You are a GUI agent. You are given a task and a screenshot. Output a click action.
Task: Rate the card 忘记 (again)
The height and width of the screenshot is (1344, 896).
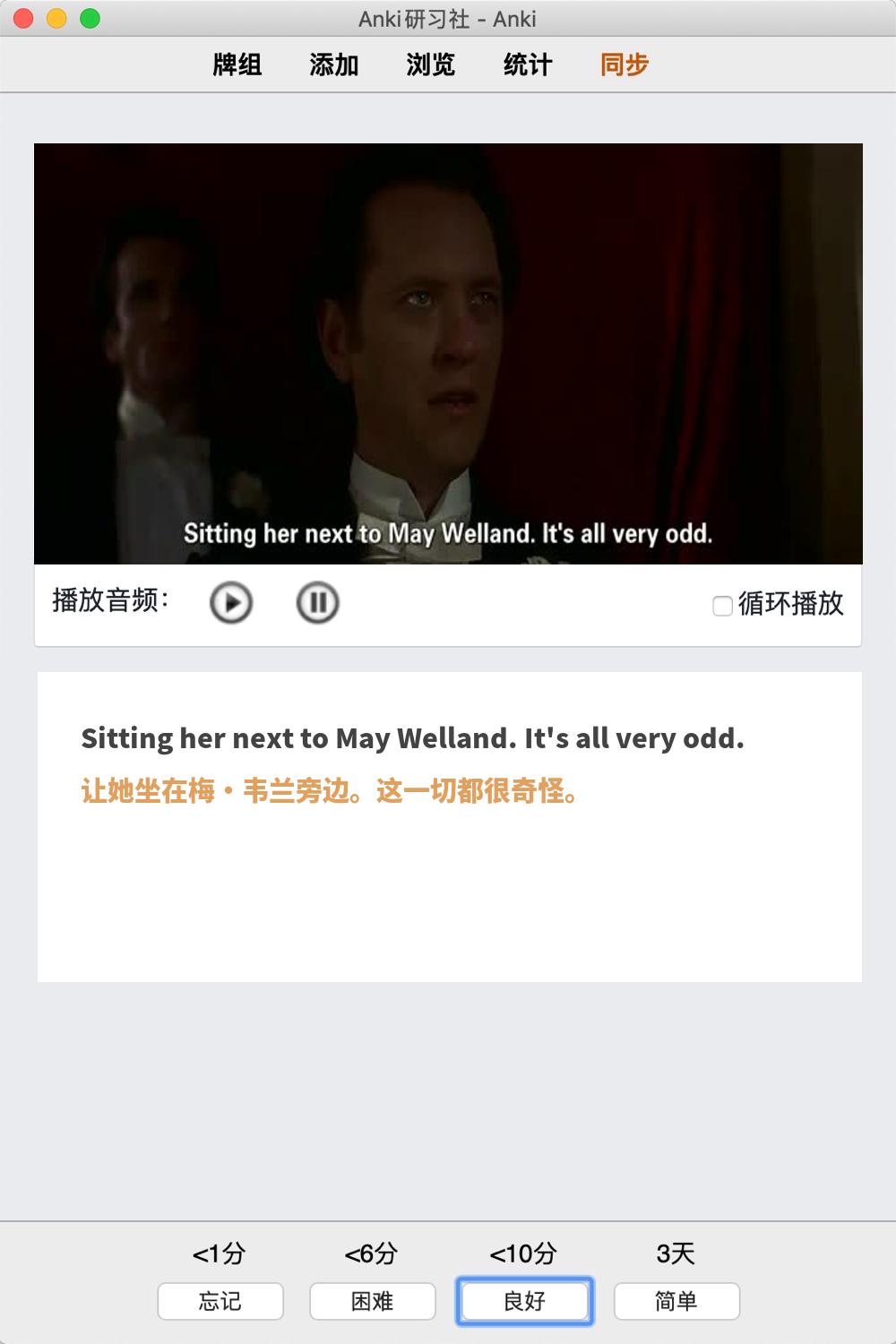(x=220, y=1301)
